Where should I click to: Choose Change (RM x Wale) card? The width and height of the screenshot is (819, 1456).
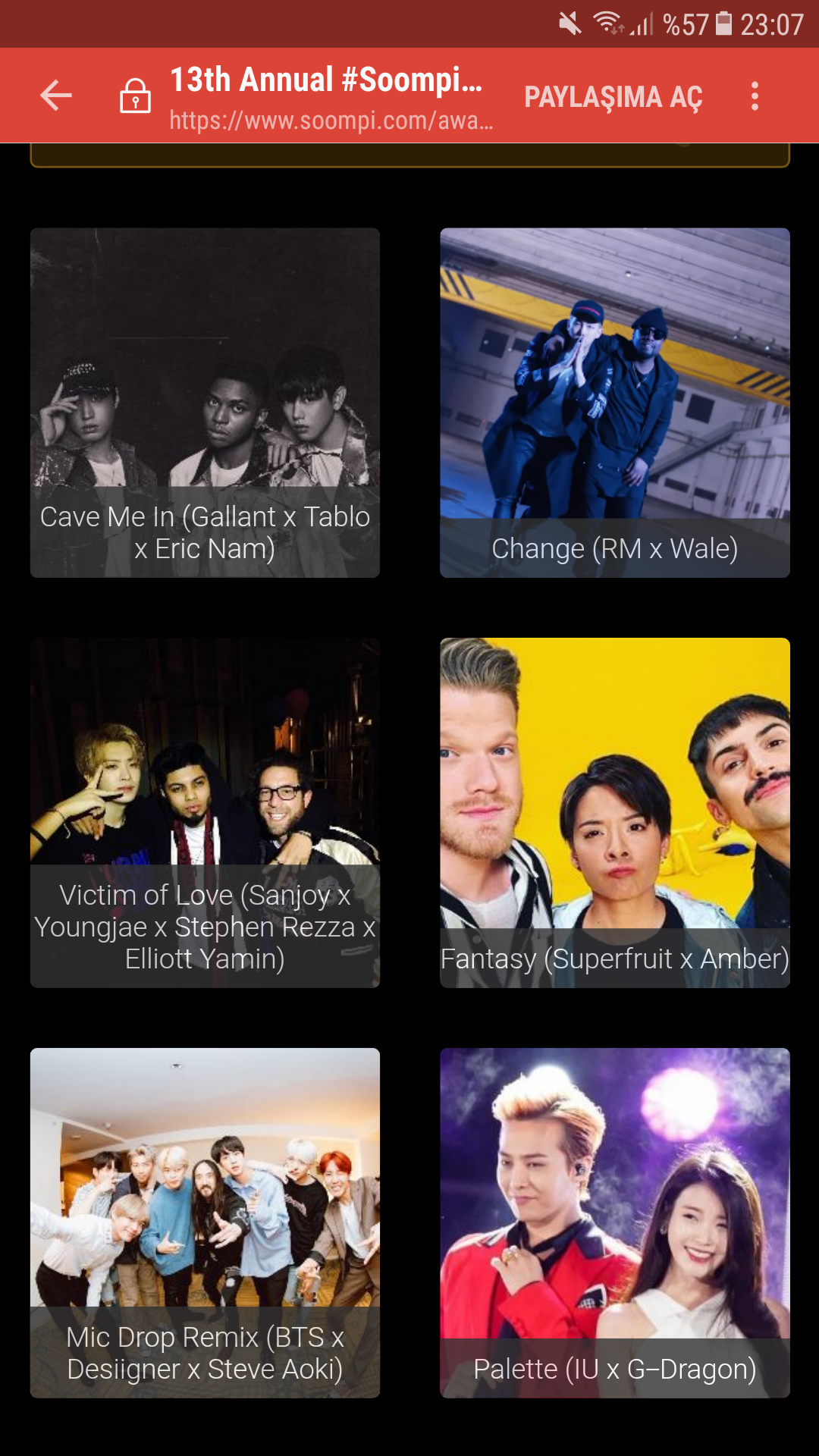pyautogui.click(x=614, y=403)
